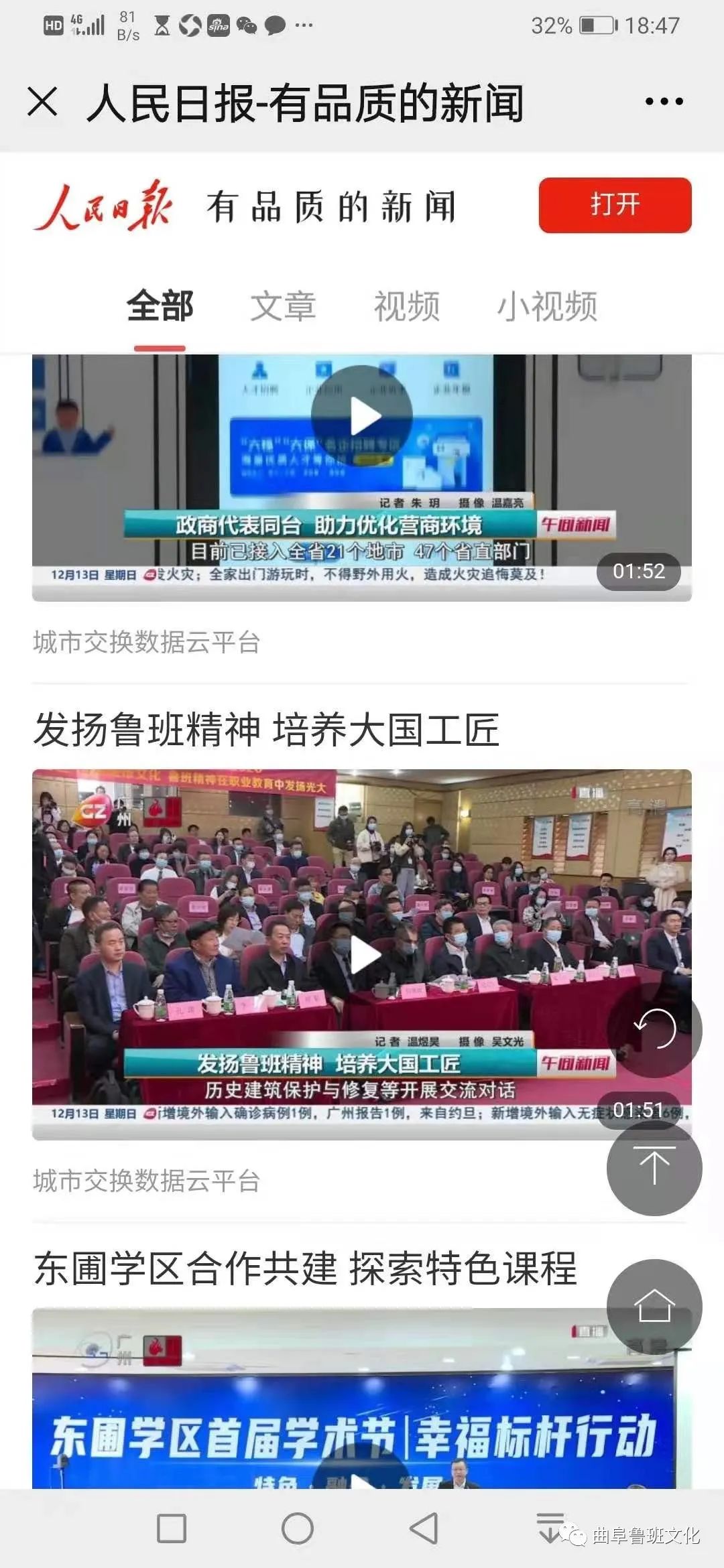Screen dimensions: 724x1568
Task: Play the 发扬鲁班精神 培养大国工匠 video
Action: [363, 955]
